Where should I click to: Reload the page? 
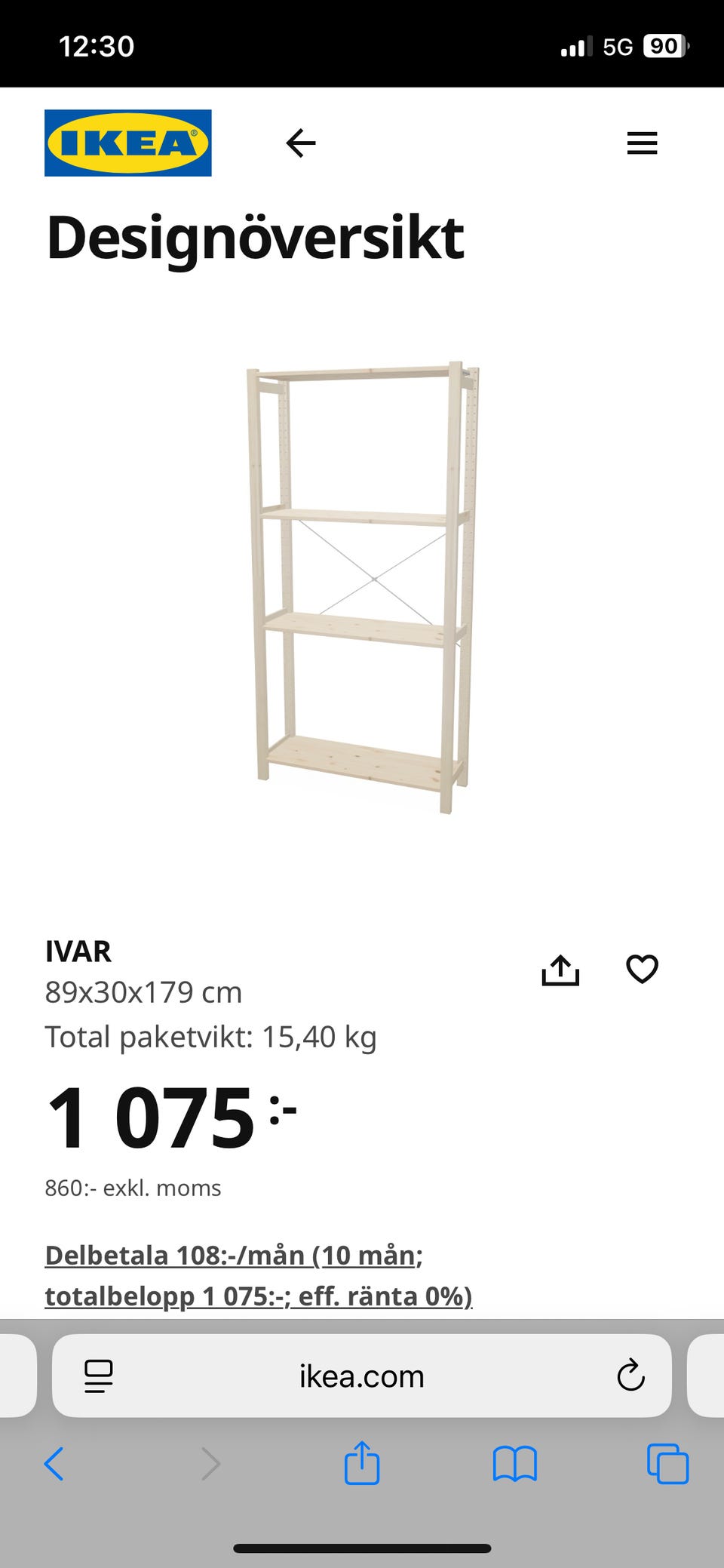(x=630, y=1375)
